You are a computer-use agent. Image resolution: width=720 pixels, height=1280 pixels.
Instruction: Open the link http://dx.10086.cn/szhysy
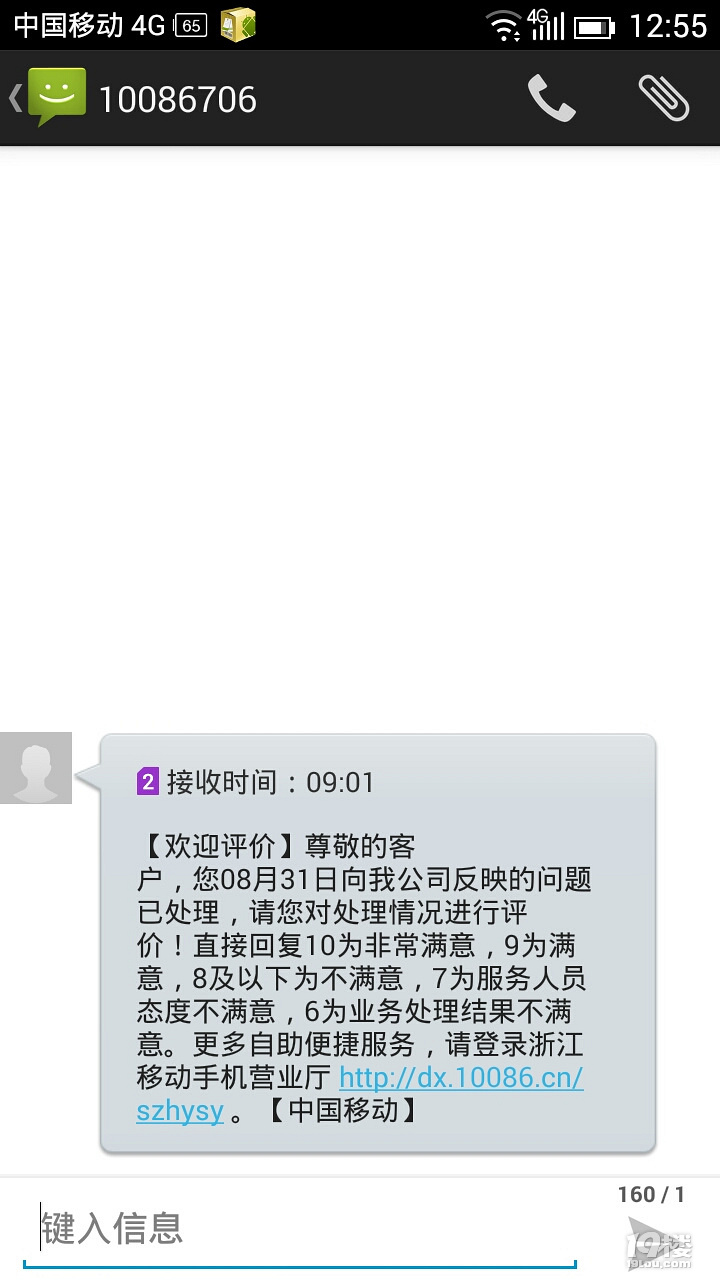460,1078
